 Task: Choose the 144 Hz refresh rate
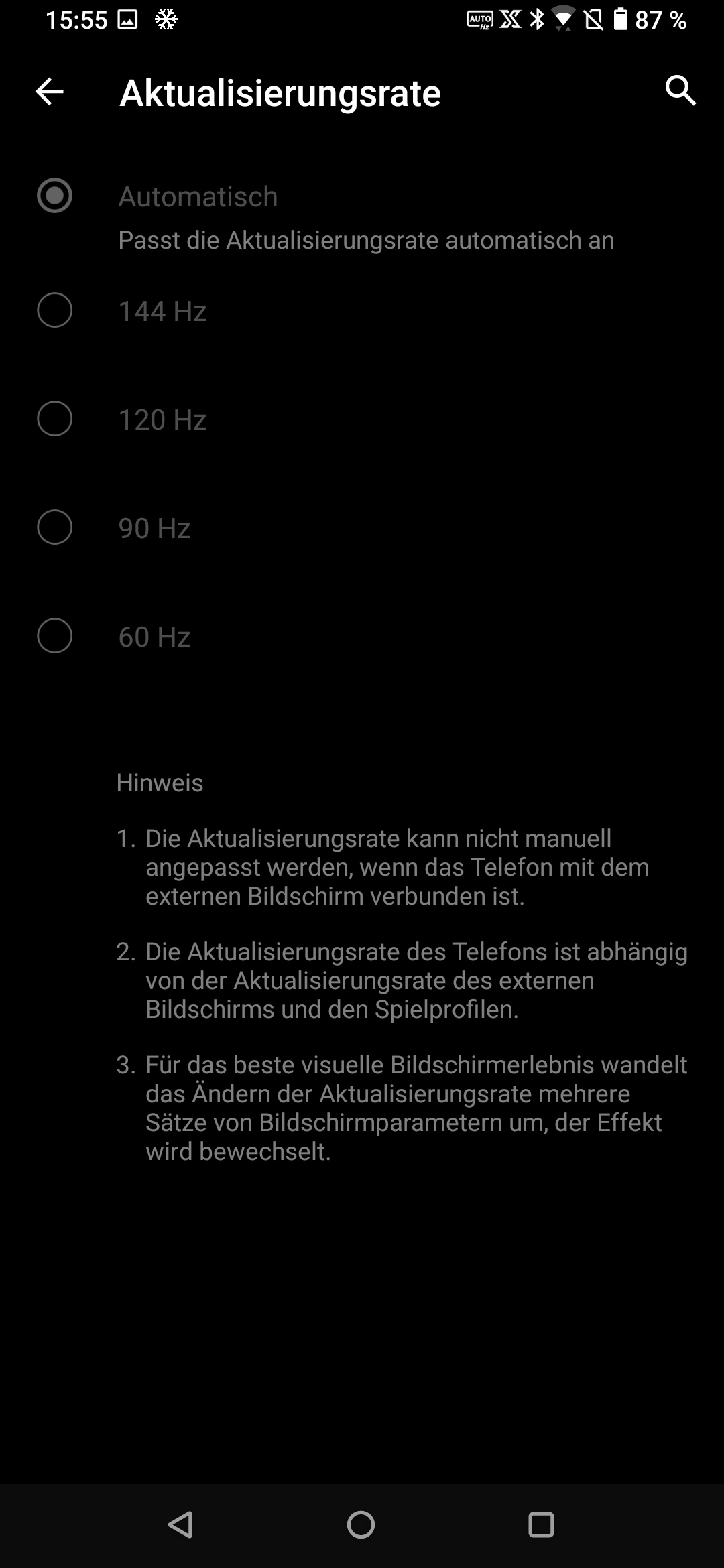coord(55,310)
